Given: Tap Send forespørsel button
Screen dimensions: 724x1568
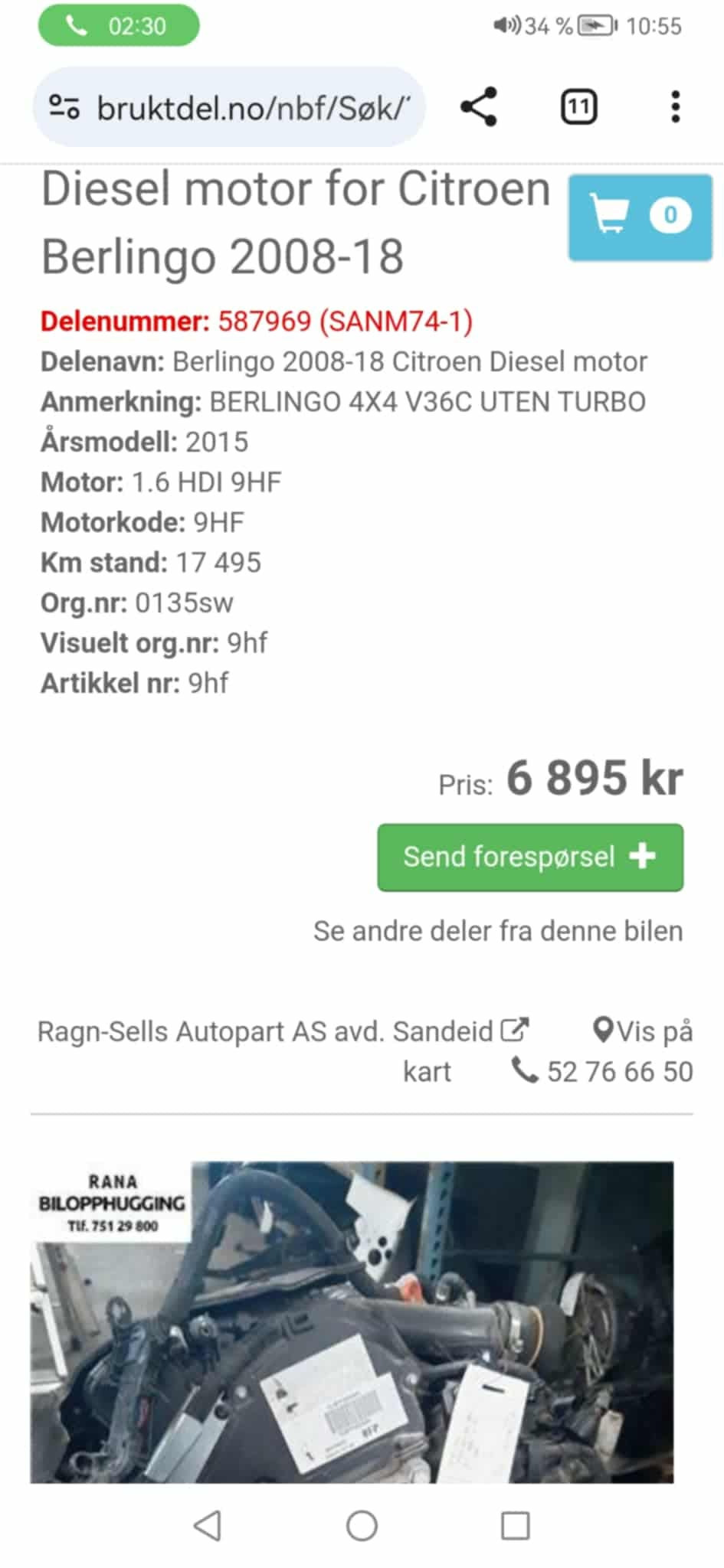Looking at the screenshot, I should click(x=530, y=857).
